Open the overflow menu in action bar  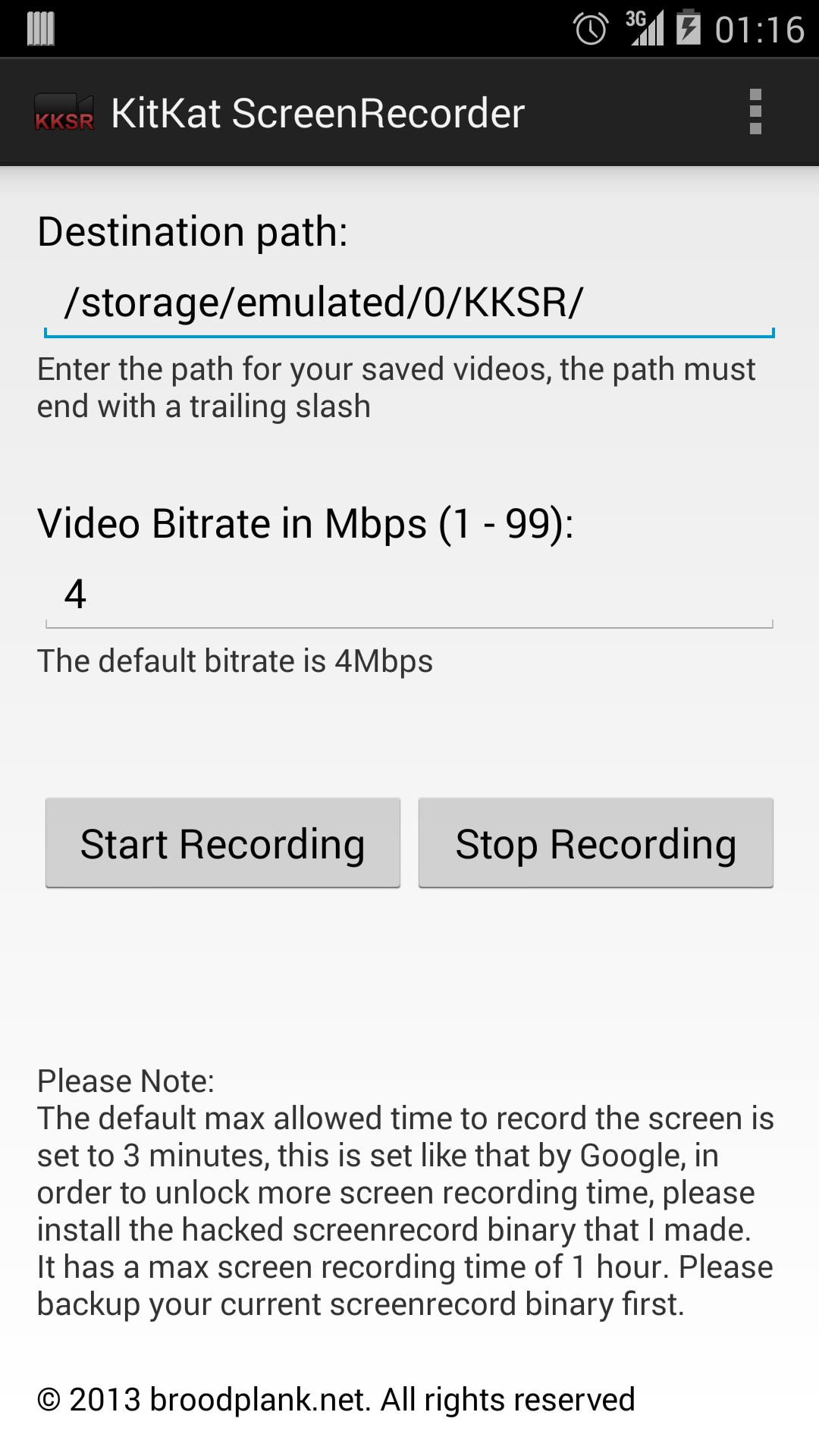point(755,111)
